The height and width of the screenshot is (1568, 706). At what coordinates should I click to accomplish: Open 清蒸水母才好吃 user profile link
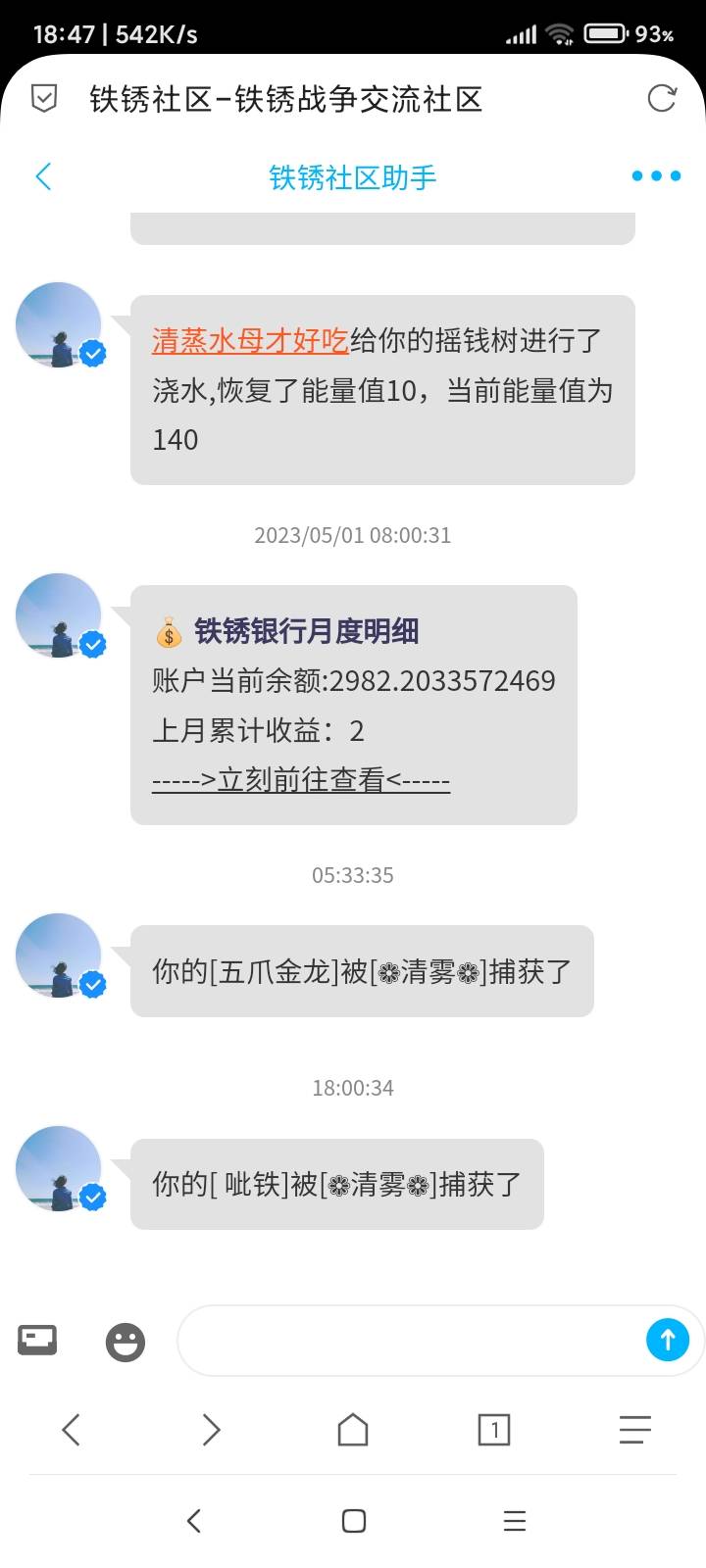click(x=250, y=340)
